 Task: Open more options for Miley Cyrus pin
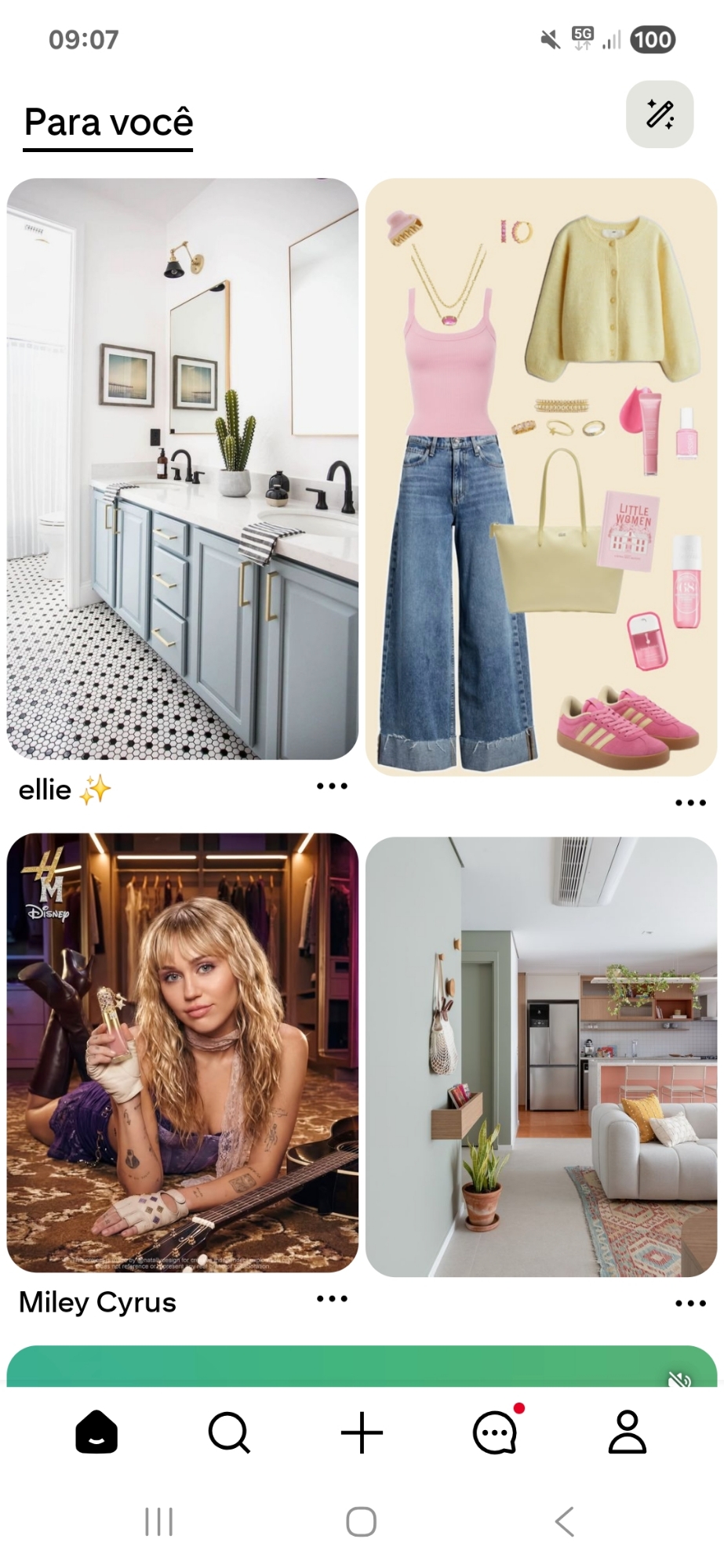332,1299
